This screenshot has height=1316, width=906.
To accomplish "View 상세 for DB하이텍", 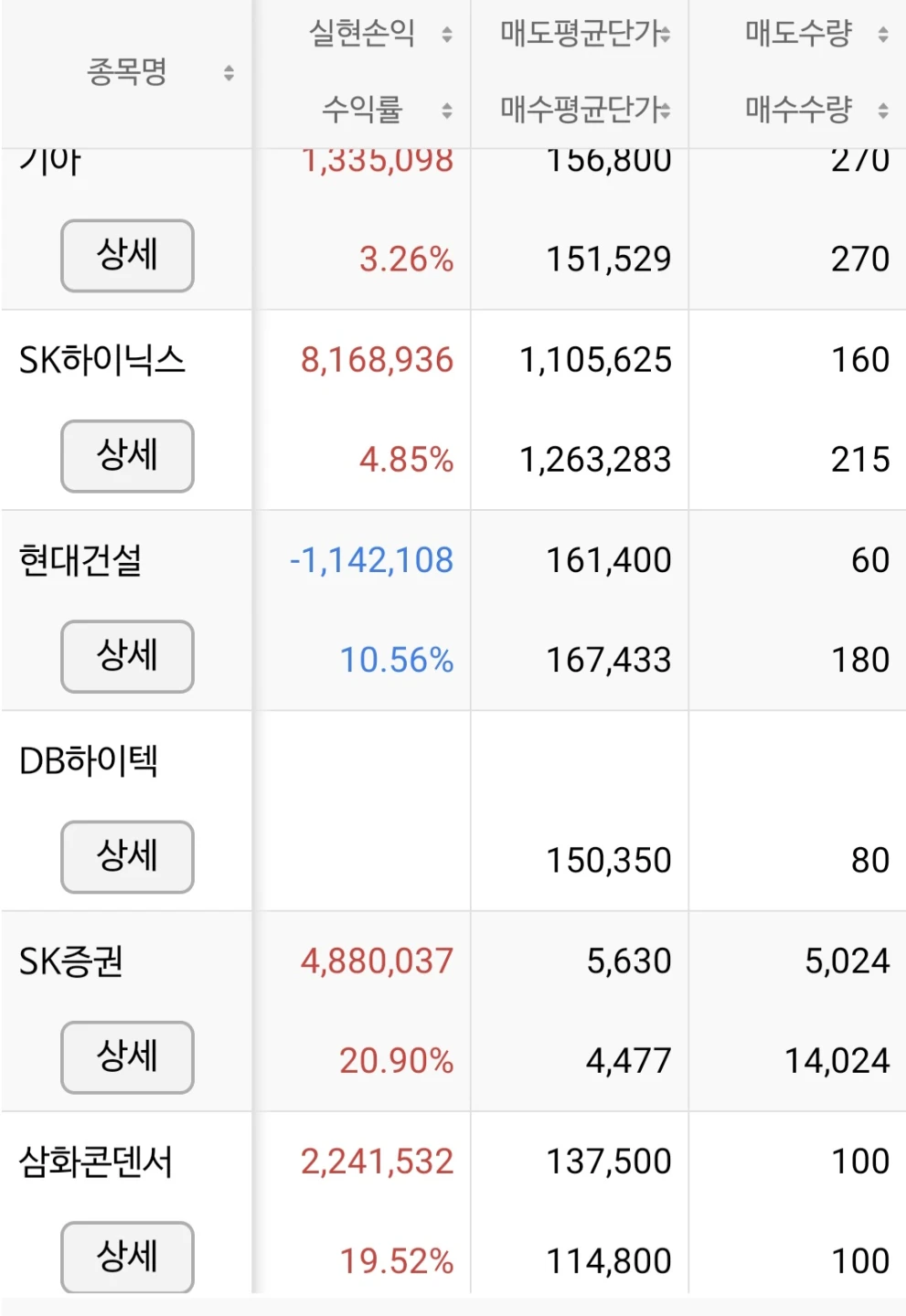I will click(x=127, y=856).
